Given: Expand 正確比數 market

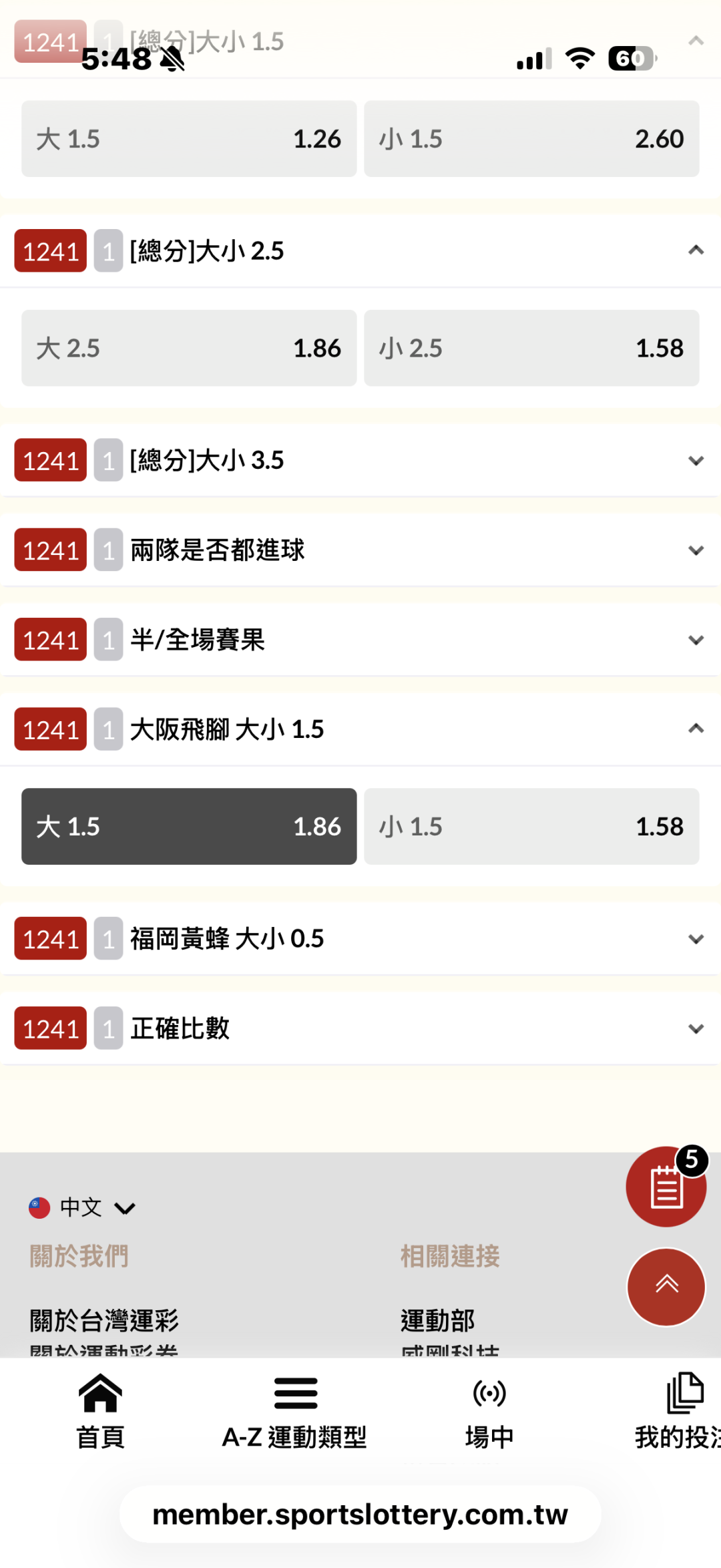Looking at the screenshot, I should (x=696, y=1028).
